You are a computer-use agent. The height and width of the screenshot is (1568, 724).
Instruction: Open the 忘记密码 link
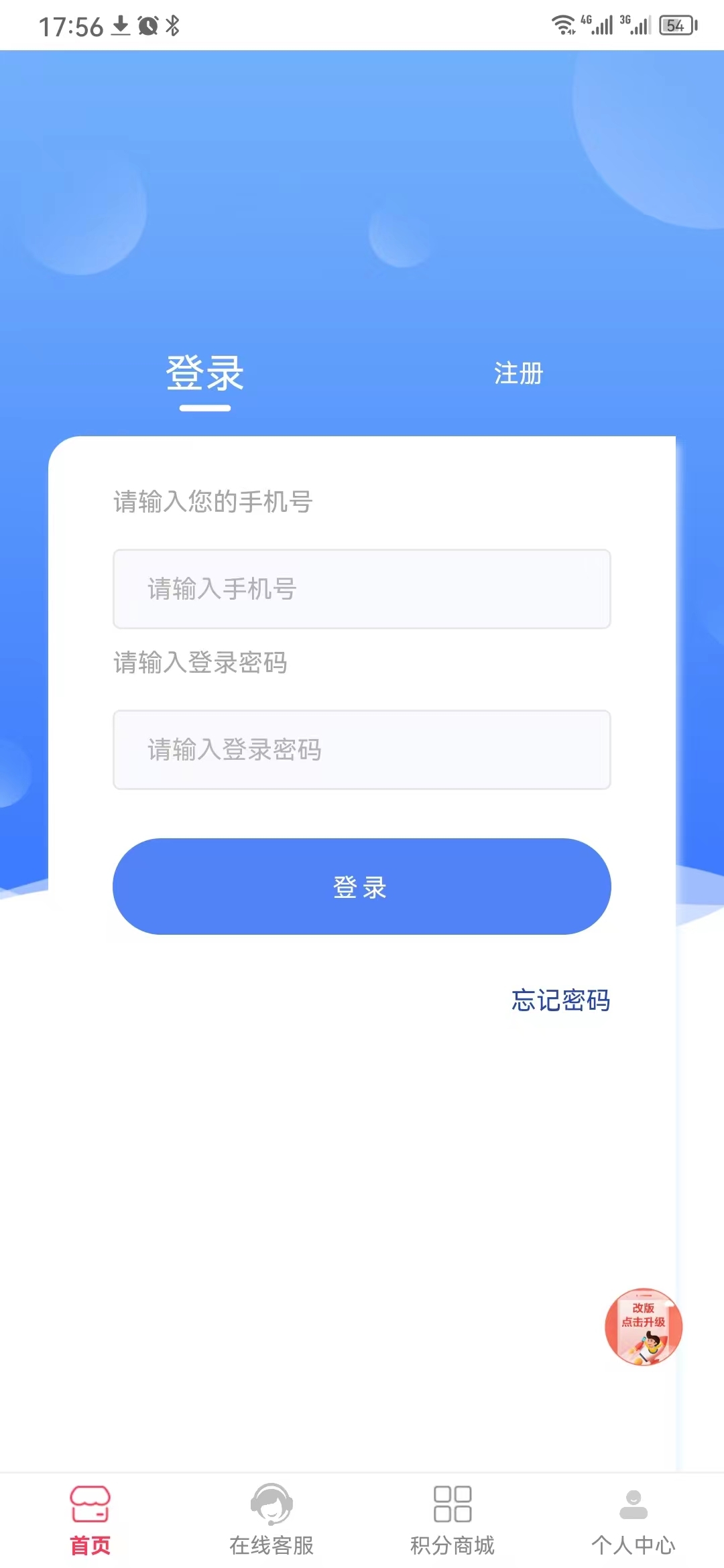(x=561, y=1000)
